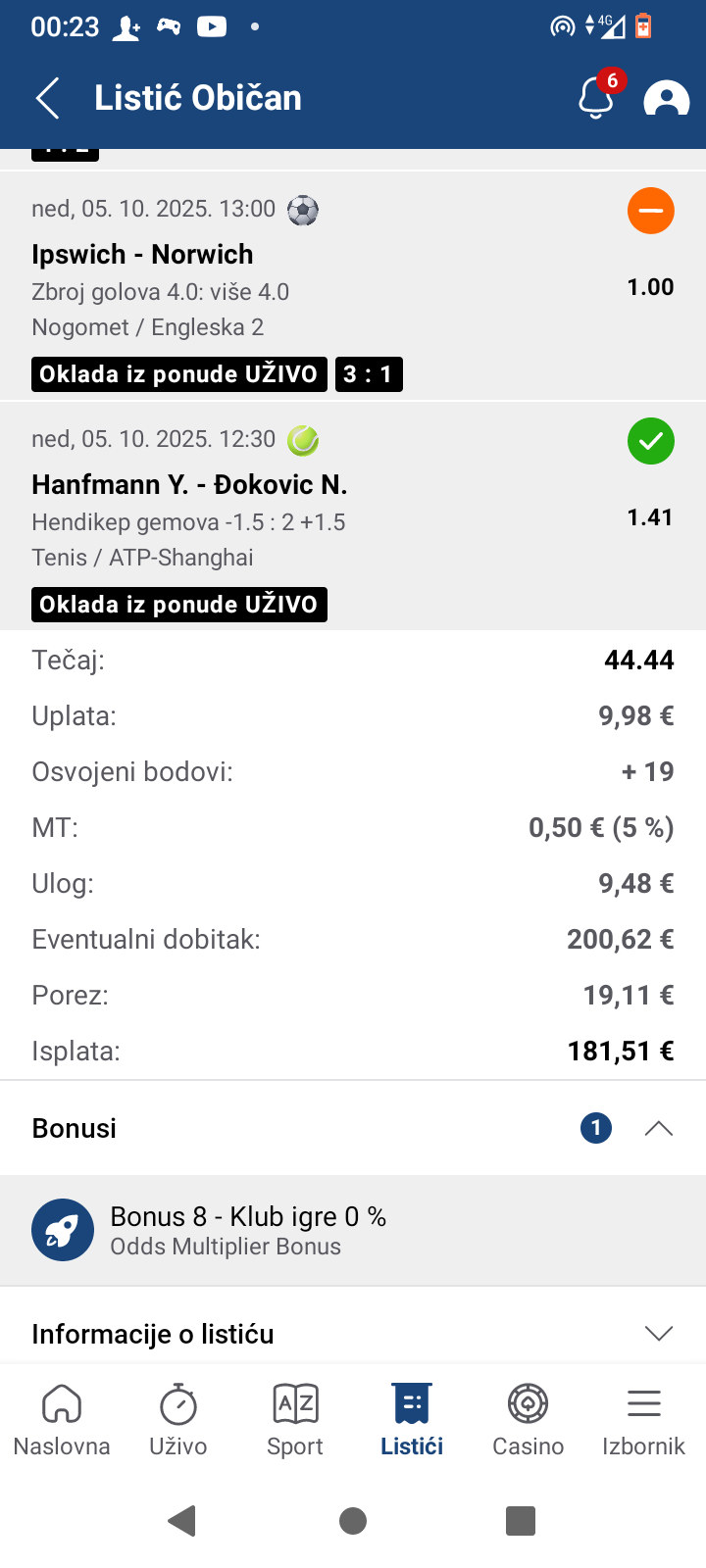
Task: Go back from Listić Običan
Action: [x=48, y=98]
